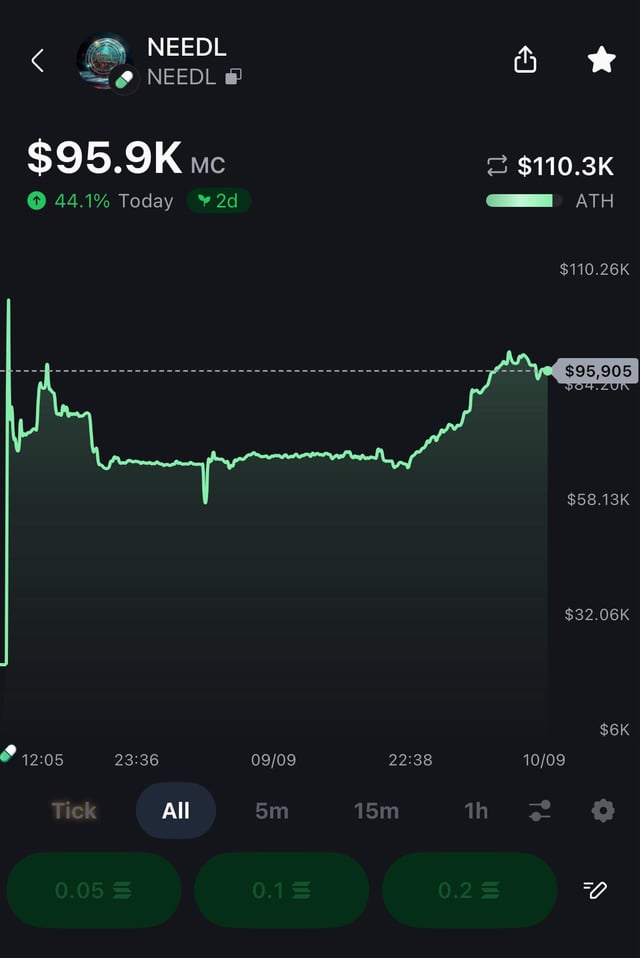Buy with 0.1 SOL
Image resolution: width=640 pixels, height=958 pixels.
(x=281, y=889)
